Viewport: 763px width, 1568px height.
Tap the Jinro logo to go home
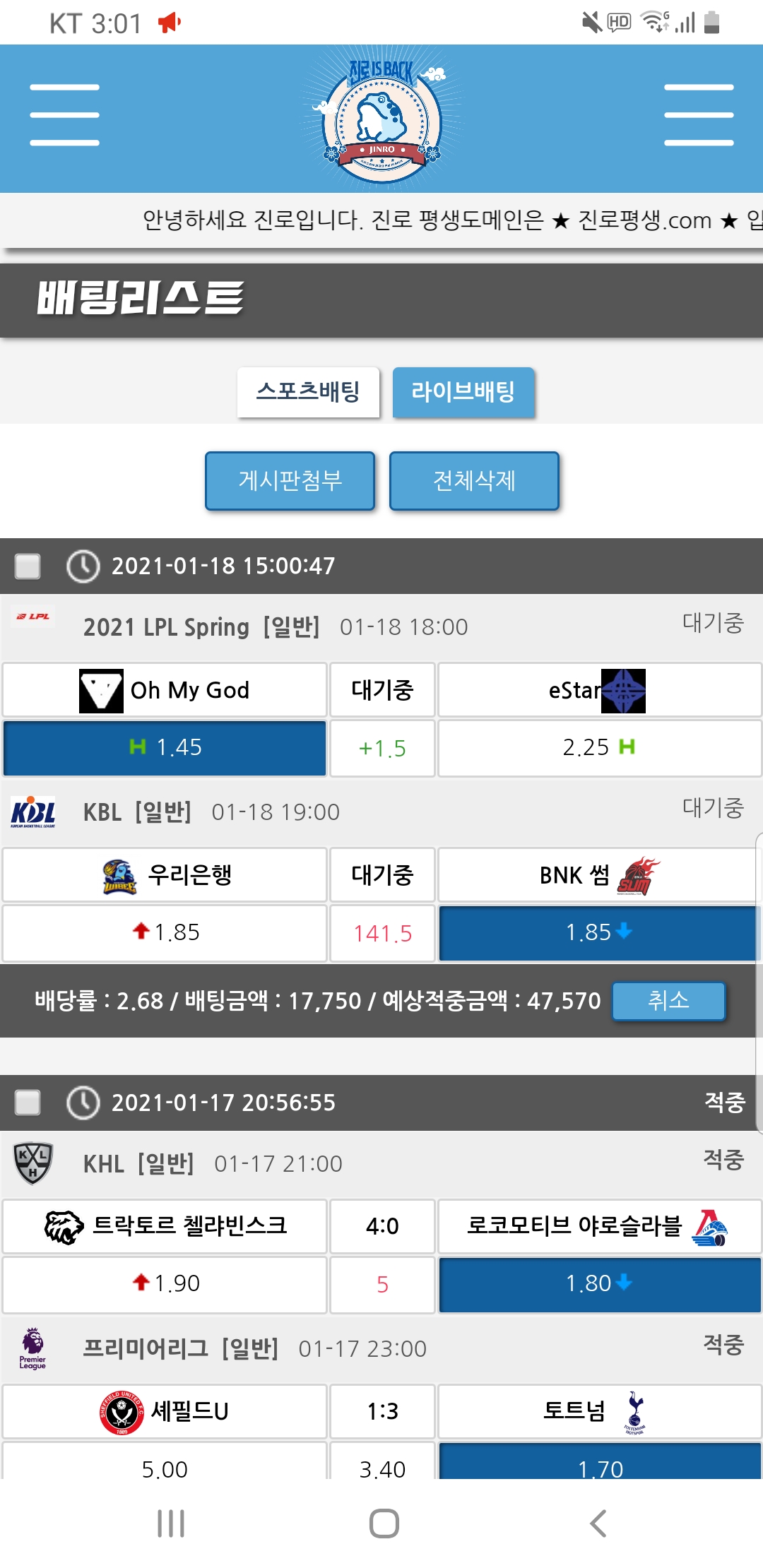[381, 120]
